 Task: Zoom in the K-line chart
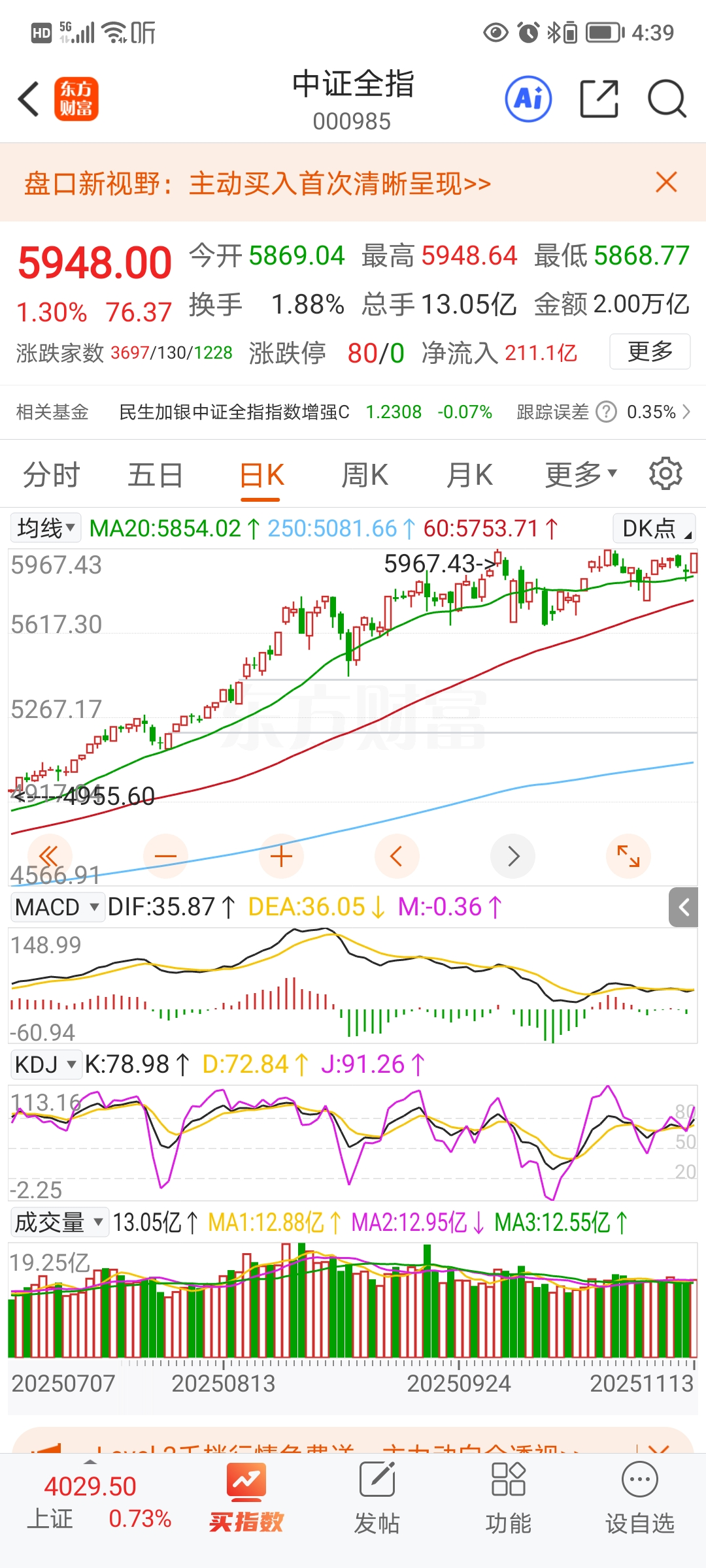pyautogui.click(x=281, y=856)
